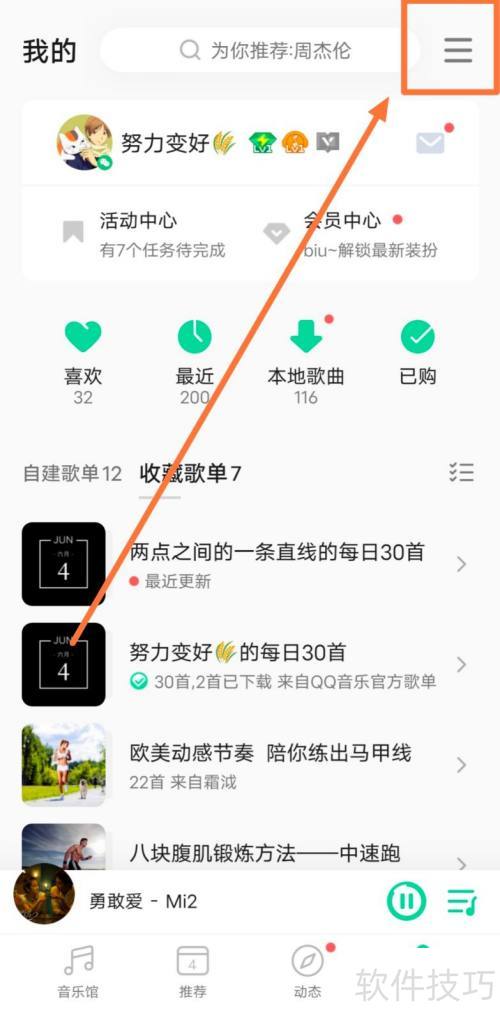
Task: Pause the song 勇敢爱 - Mi2
Action: [x=407, y=901]
